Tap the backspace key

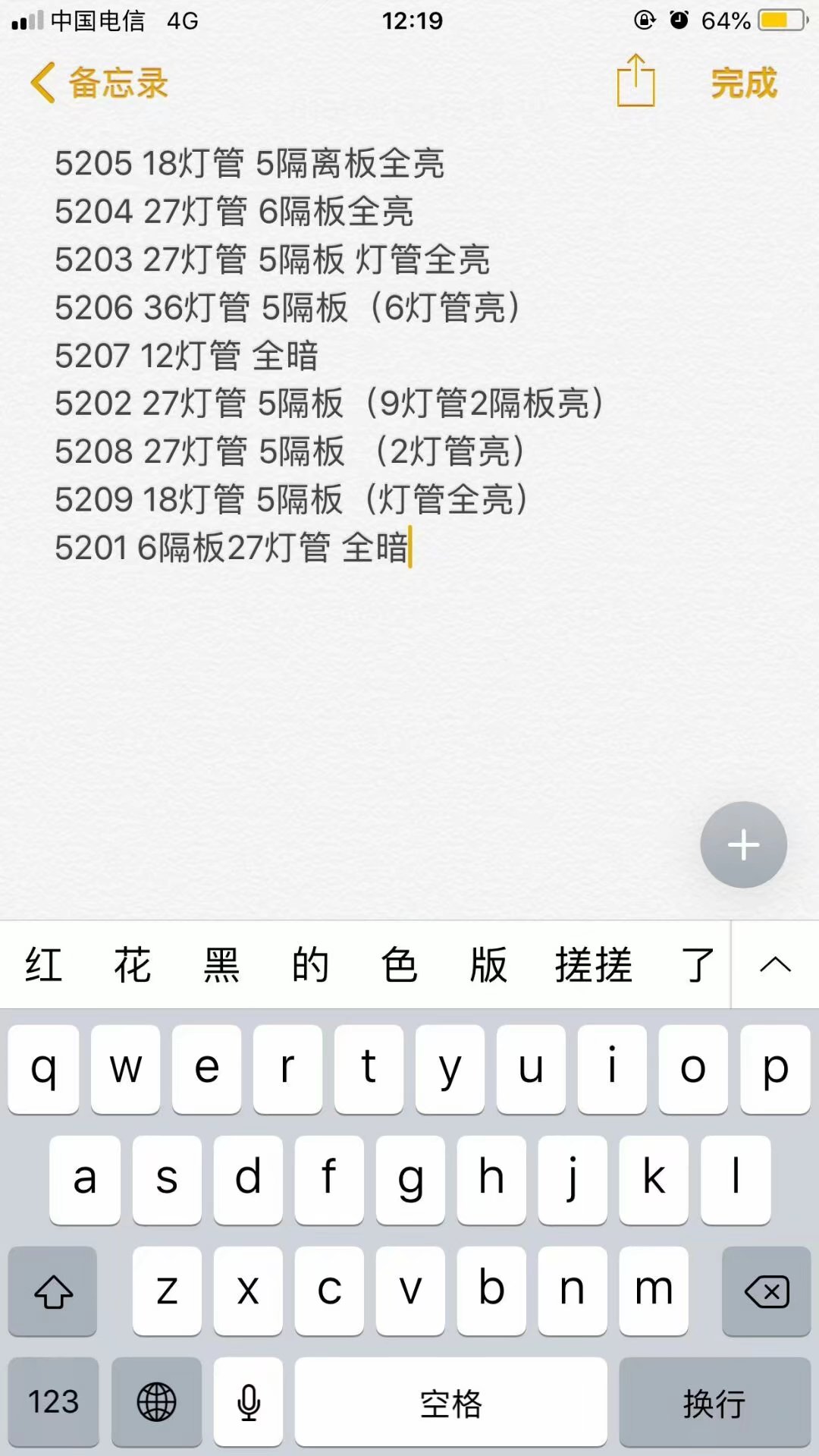767,1290
